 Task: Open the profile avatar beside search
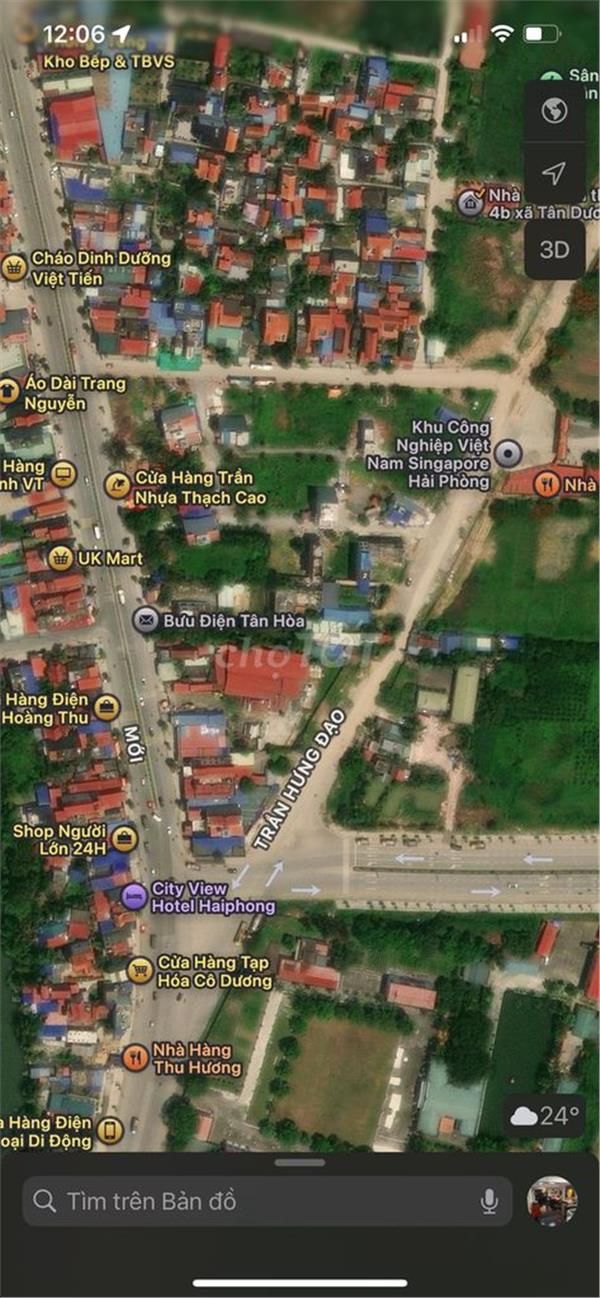tap(552, 1201)
